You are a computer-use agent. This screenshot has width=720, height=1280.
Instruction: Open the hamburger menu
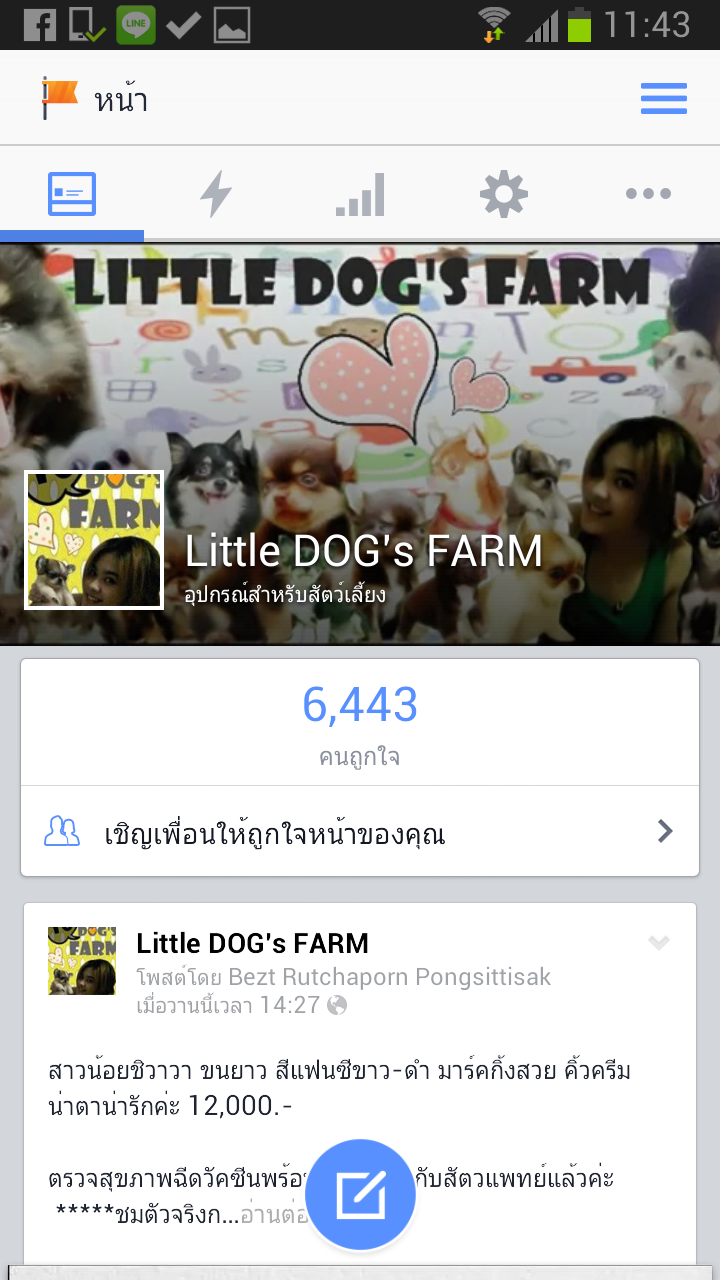pos(663,99)
